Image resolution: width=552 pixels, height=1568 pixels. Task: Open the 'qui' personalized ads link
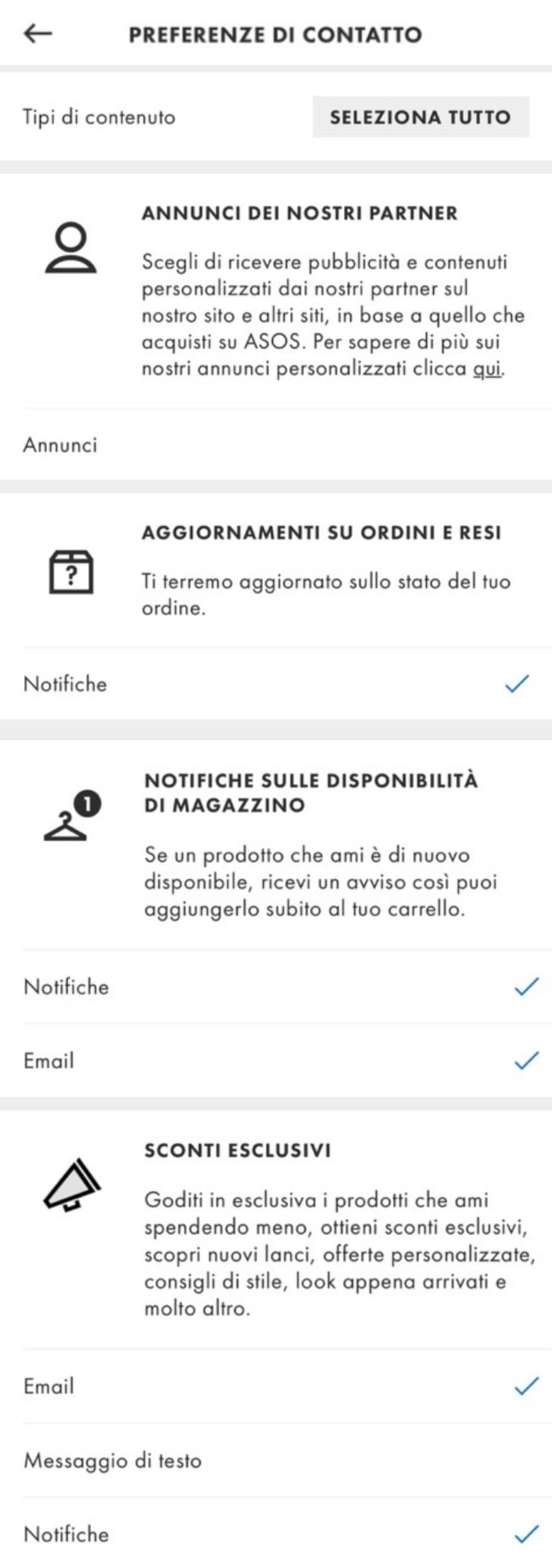[x=487, y=369]
